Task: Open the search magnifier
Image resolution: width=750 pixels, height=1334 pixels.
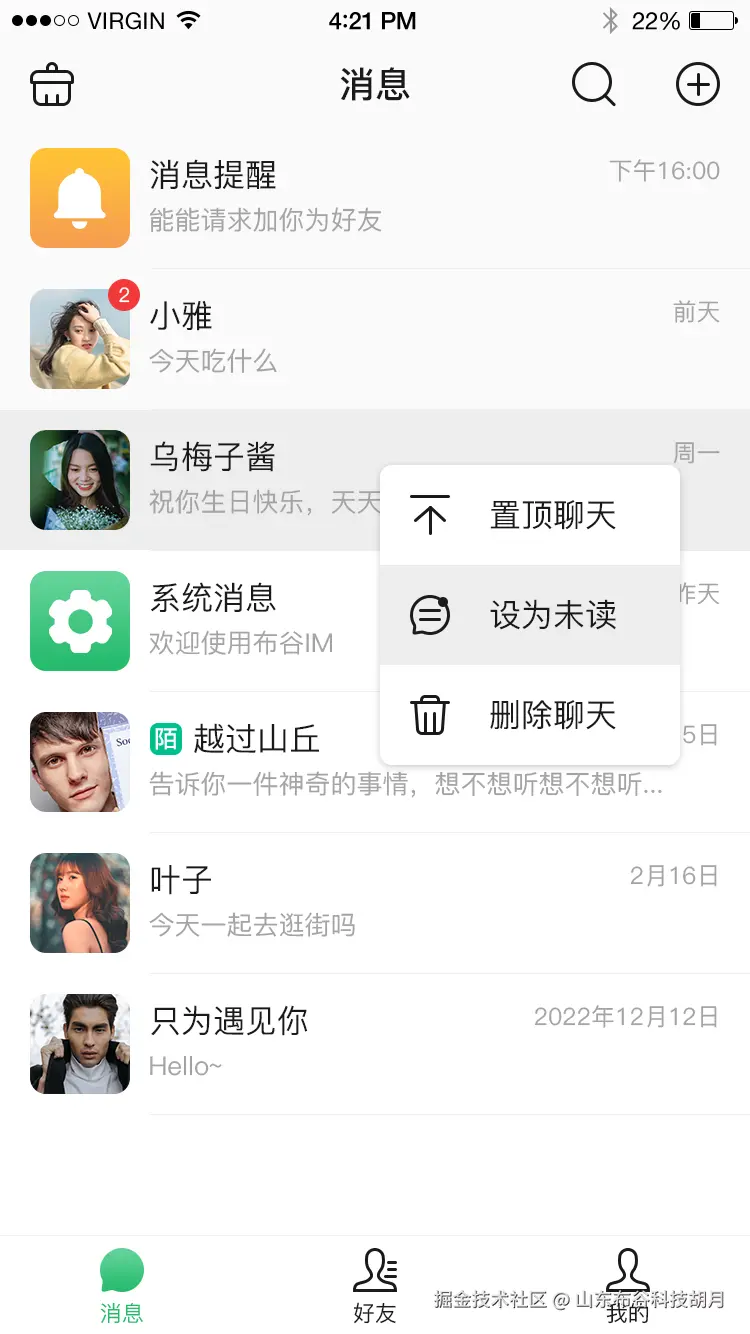Action: coord(593,85)
